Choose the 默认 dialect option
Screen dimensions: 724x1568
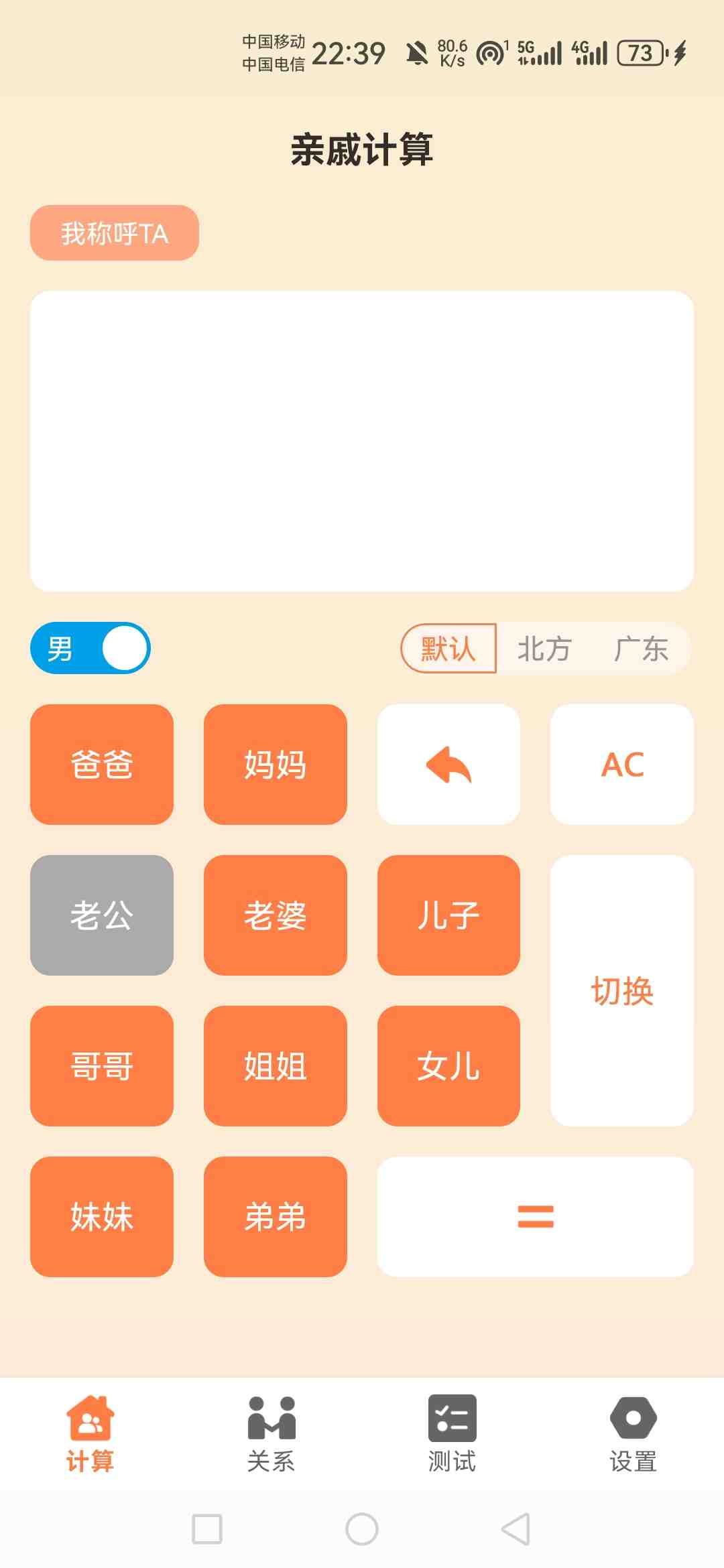(x=448, y=649)
